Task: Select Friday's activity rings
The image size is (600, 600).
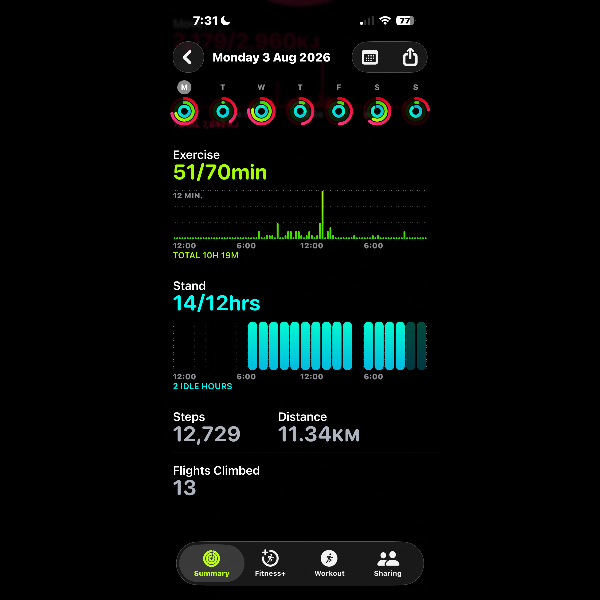Action: click(339, 111)
